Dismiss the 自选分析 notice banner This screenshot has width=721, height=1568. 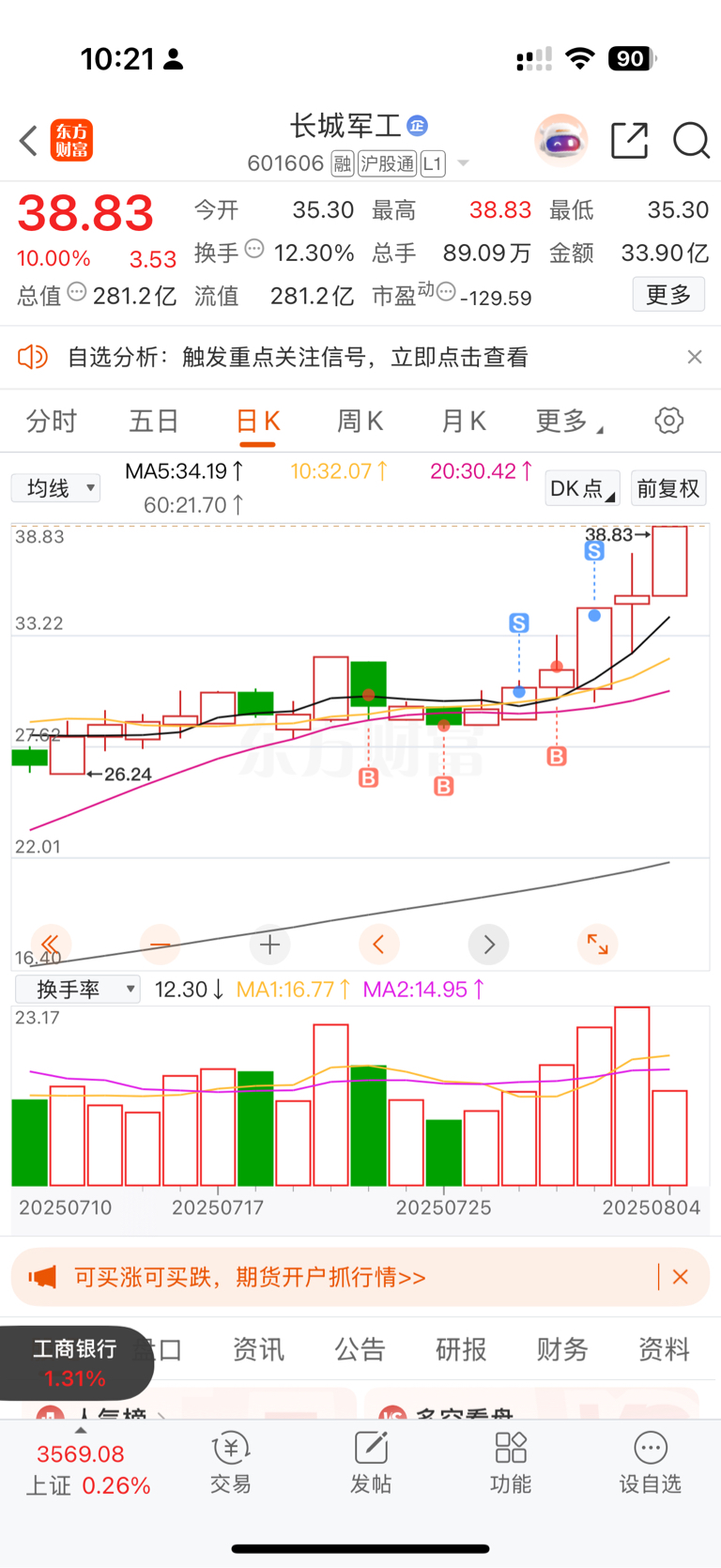point(695,357)
